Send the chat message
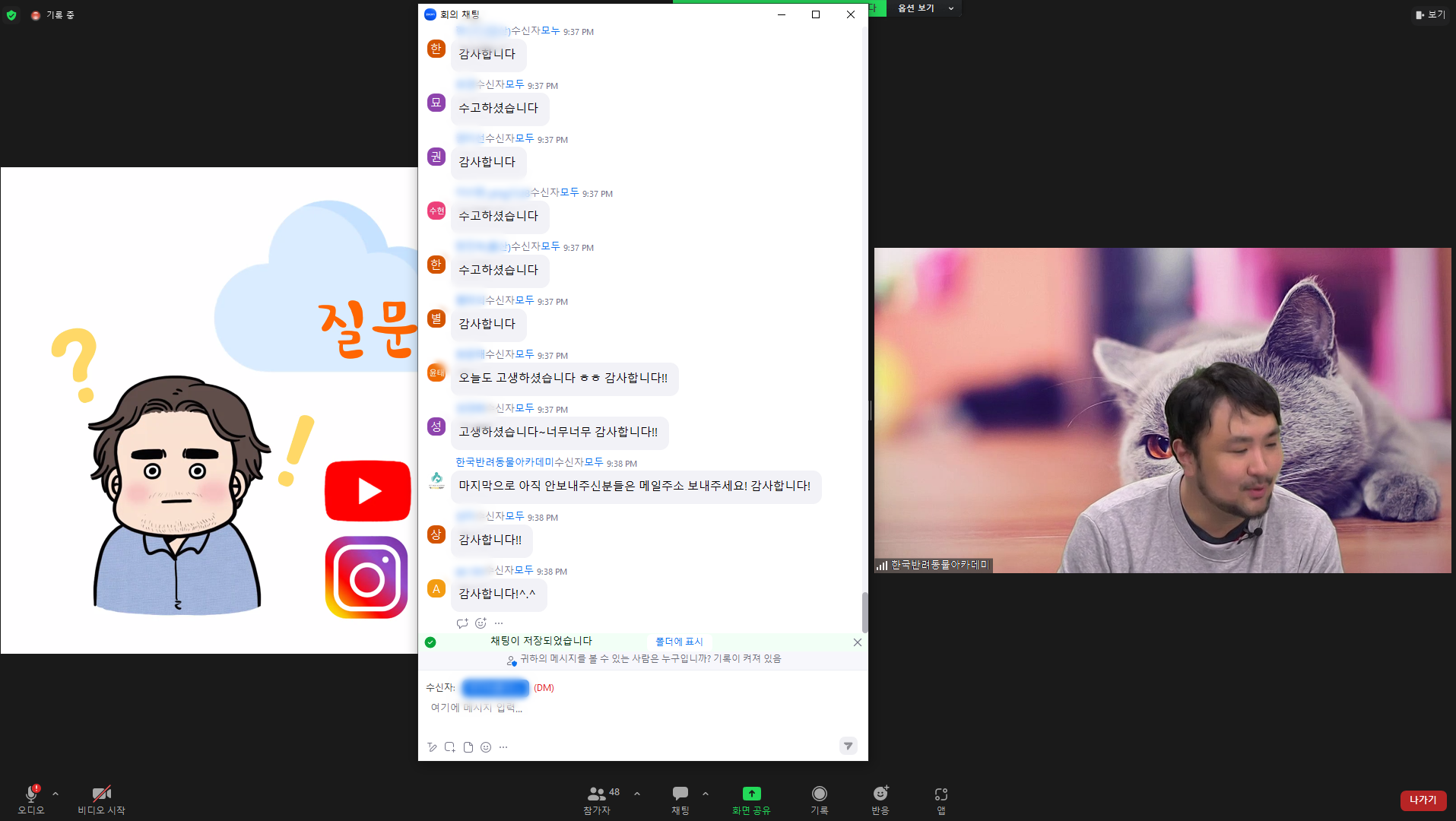 [848, 746]
